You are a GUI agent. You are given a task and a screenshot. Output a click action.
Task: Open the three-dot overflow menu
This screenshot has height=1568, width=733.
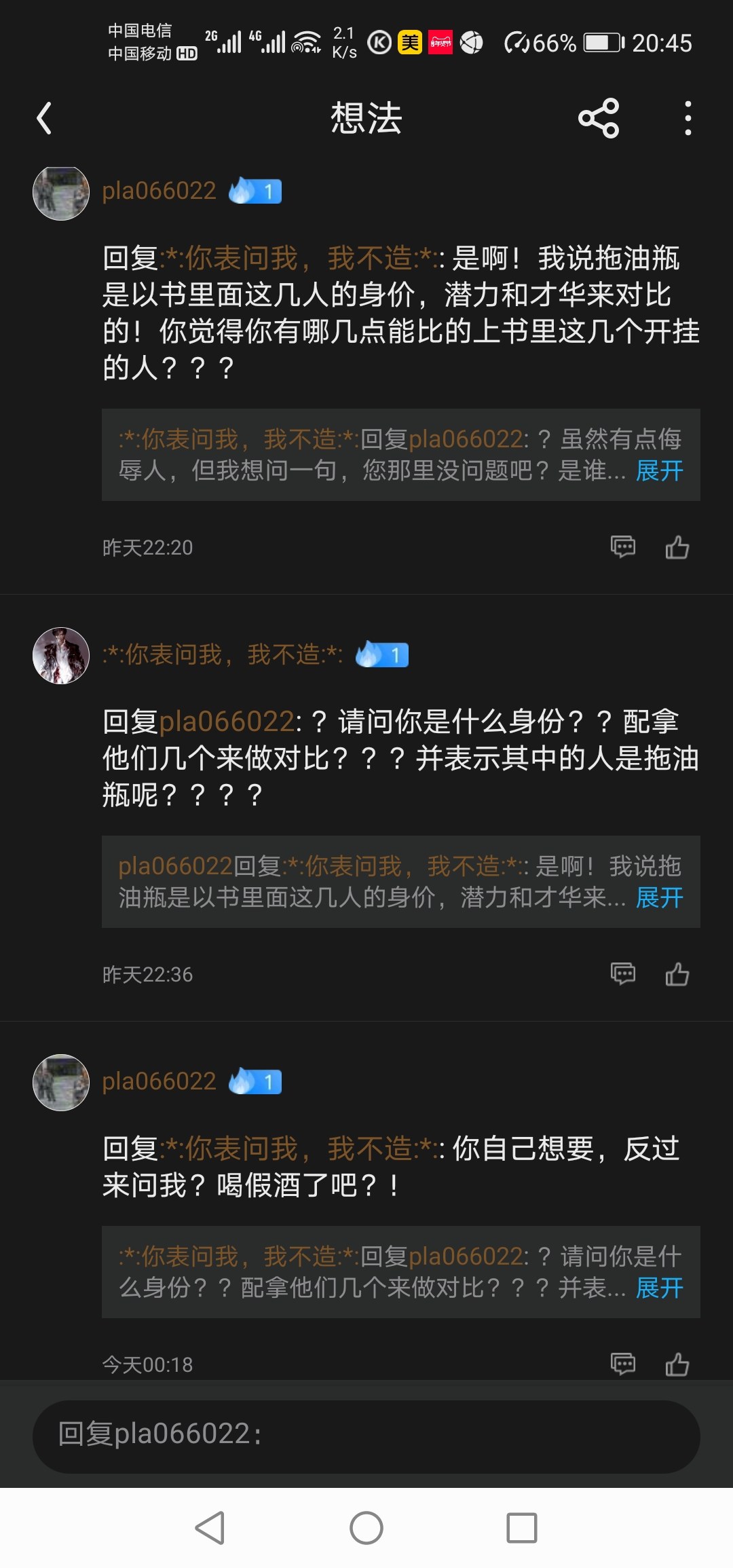[688, 119]
